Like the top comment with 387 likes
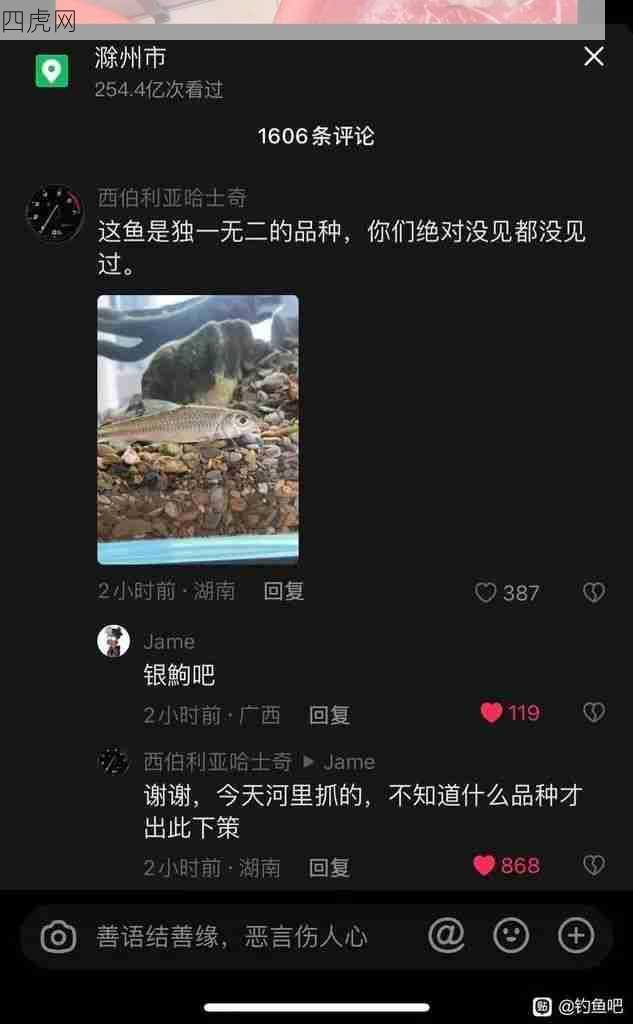Viewport: 633px width, 1024px height. (487, 593)
